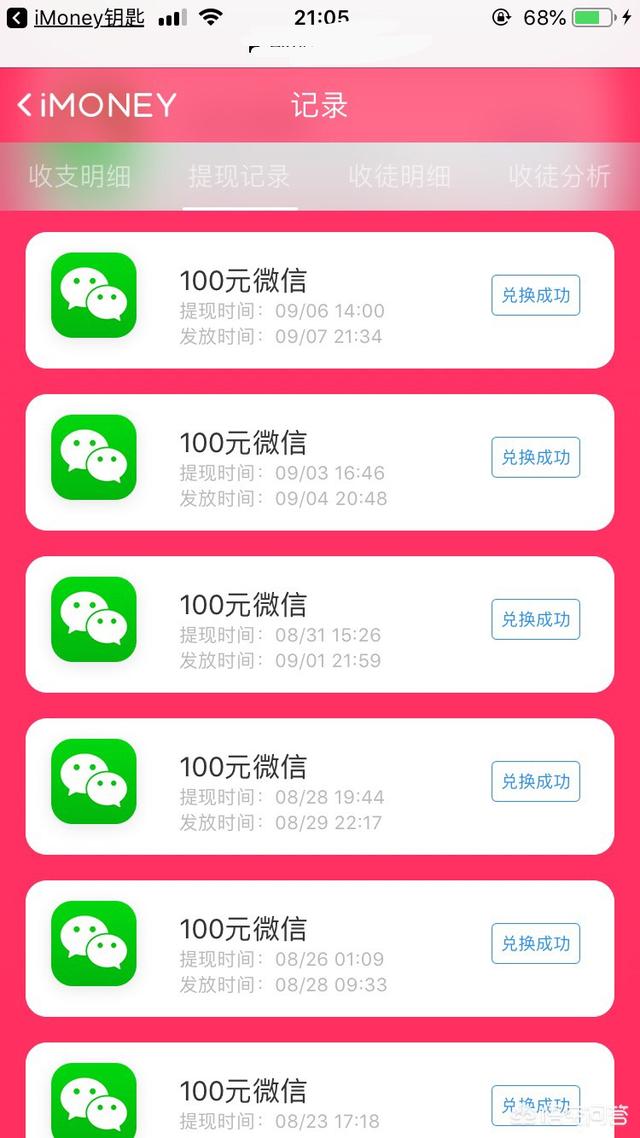Tap 兑换成功 on the 08/31 15:26 withdrawal
The height and width of the screenshot is (1138, 640).
click(536, 619)
